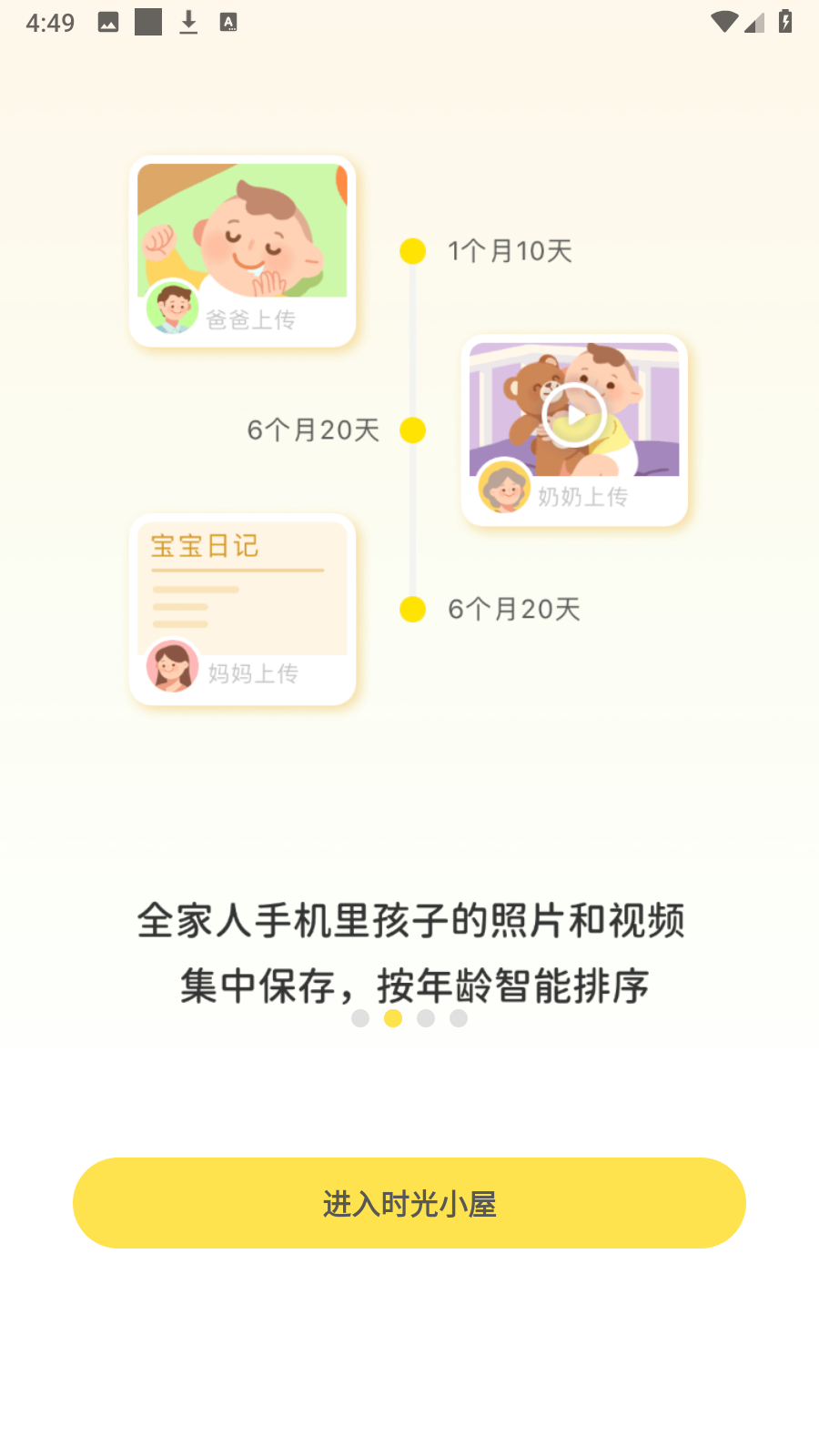Tap the 1个月10天 label text
Viewport: 819px width, 1456px height.
coord(510,250)
